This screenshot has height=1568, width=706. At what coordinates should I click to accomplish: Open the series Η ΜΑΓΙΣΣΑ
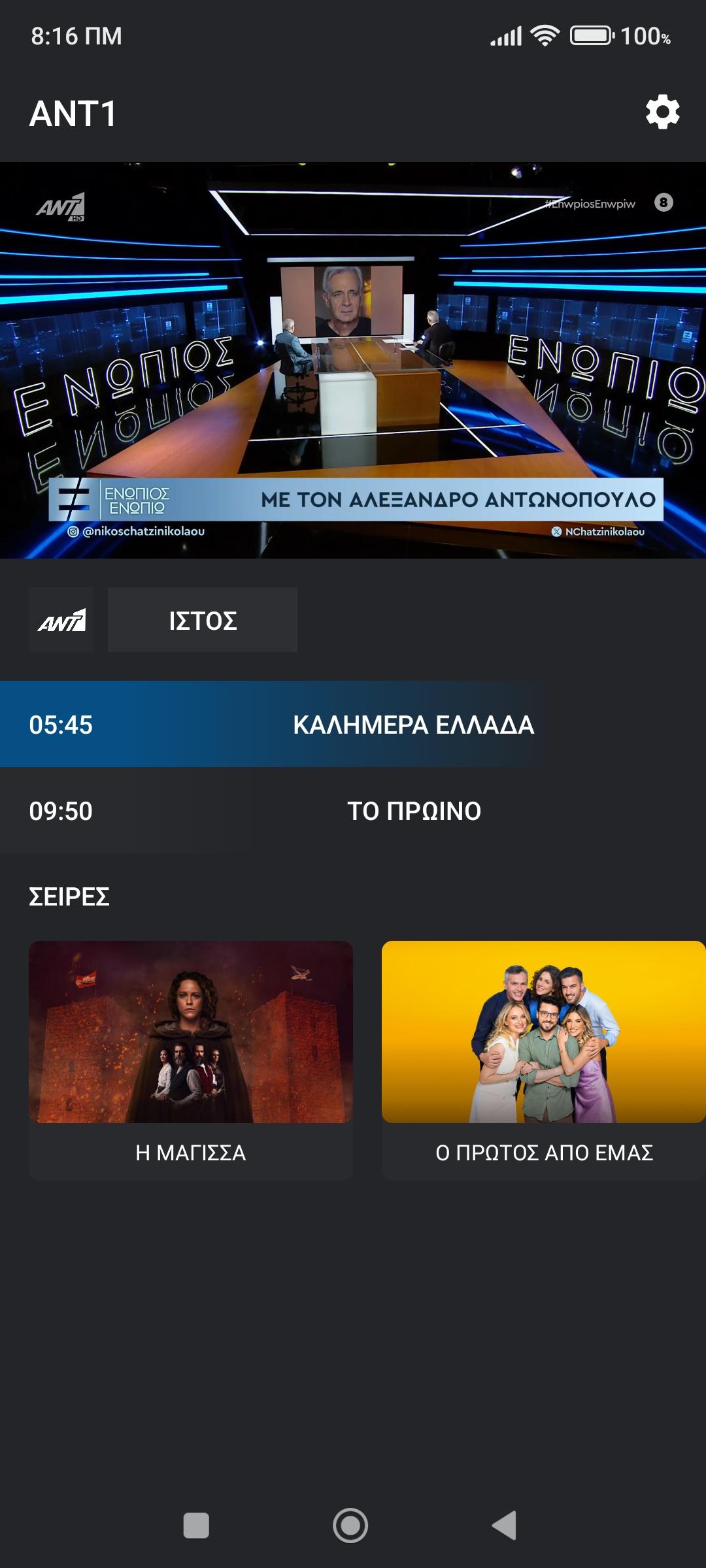tap(191, 1060)
